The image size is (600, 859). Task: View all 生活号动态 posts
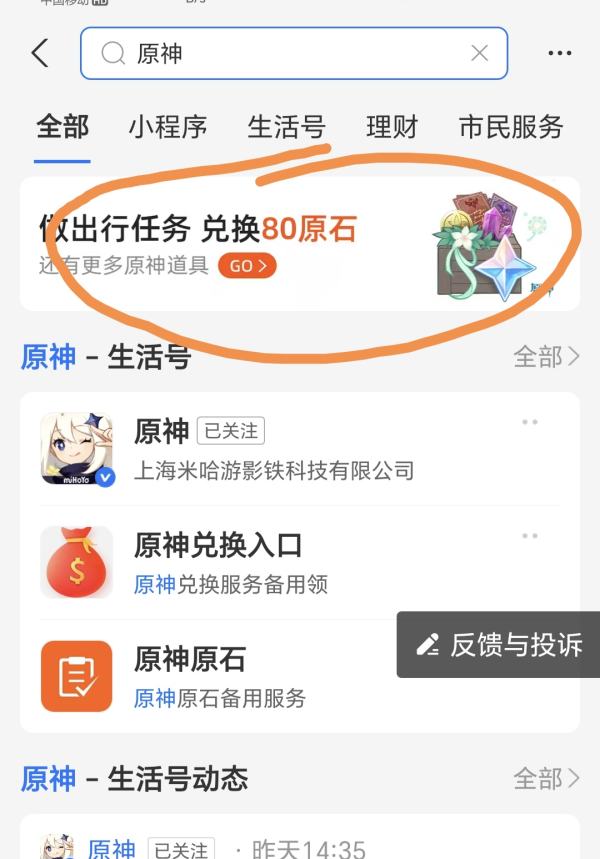point(546,778)
